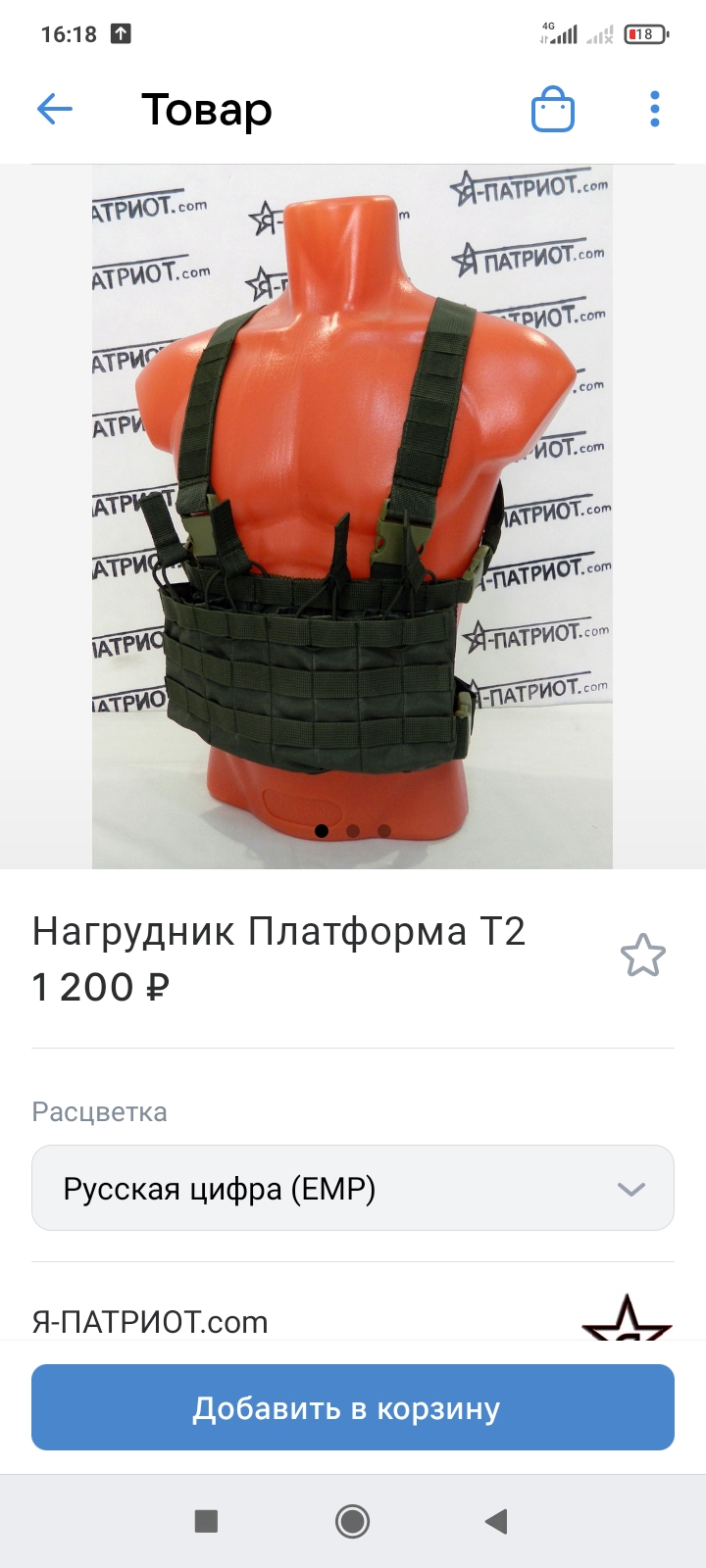This screenshot has height=1568, width=706.
Task: Open the three-dot overflow menu
Action: 655,109
